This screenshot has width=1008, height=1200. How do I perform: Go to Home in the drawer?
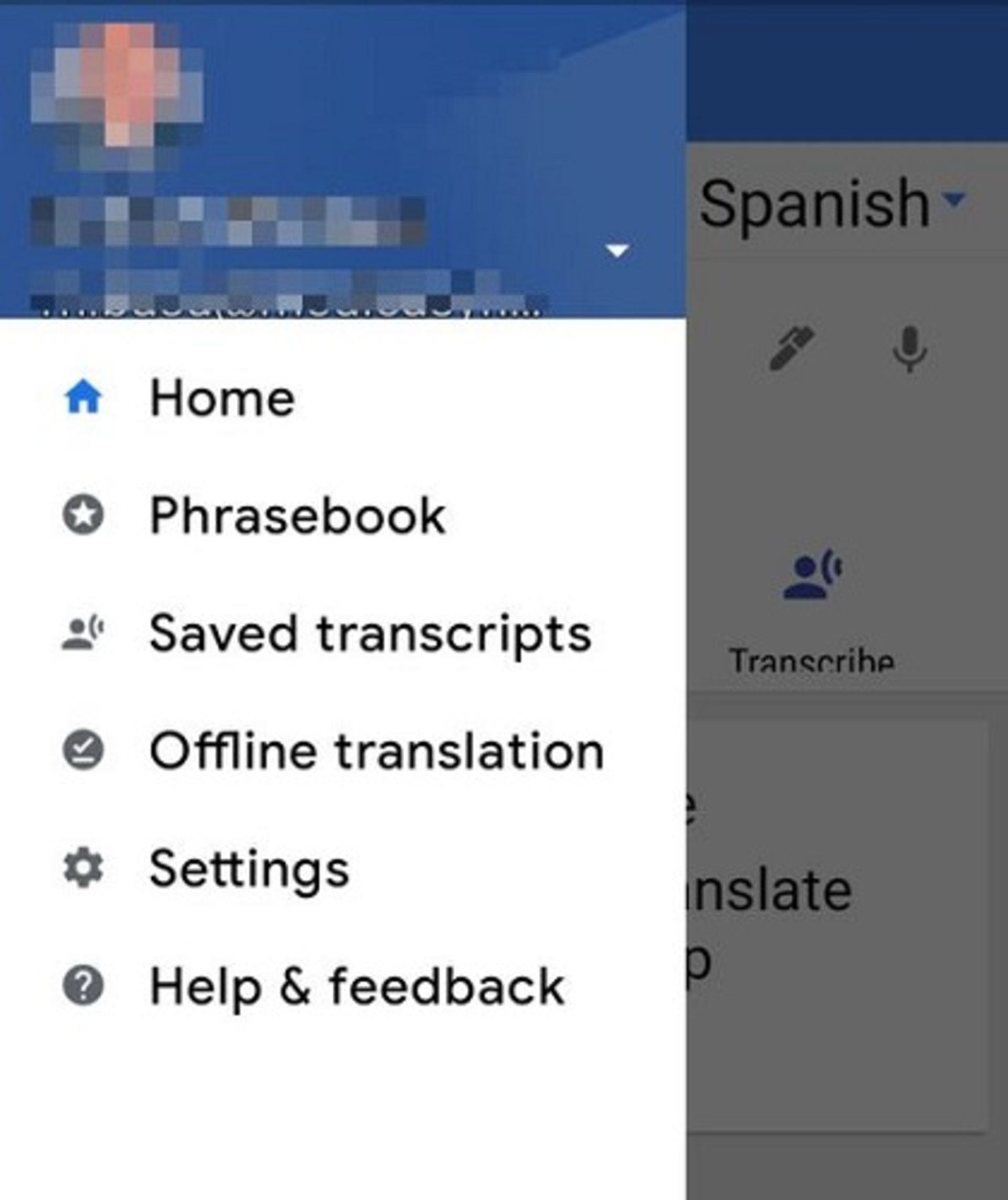(222, 398)
